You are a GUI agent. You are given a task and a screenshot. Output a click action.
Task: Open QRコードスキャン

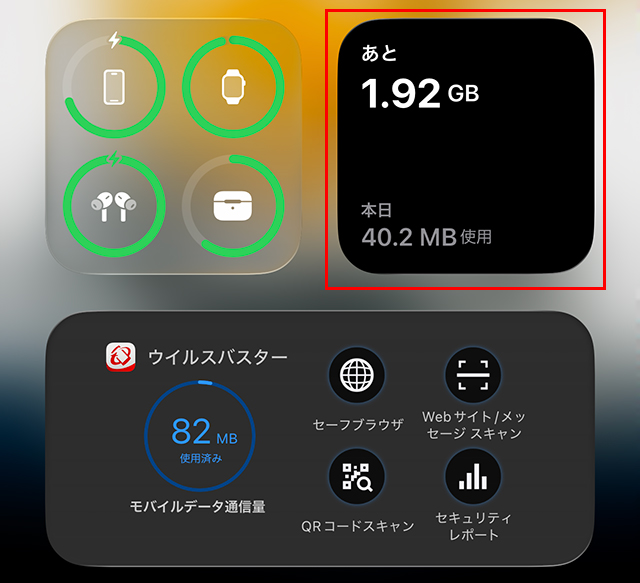pos(356,478)
